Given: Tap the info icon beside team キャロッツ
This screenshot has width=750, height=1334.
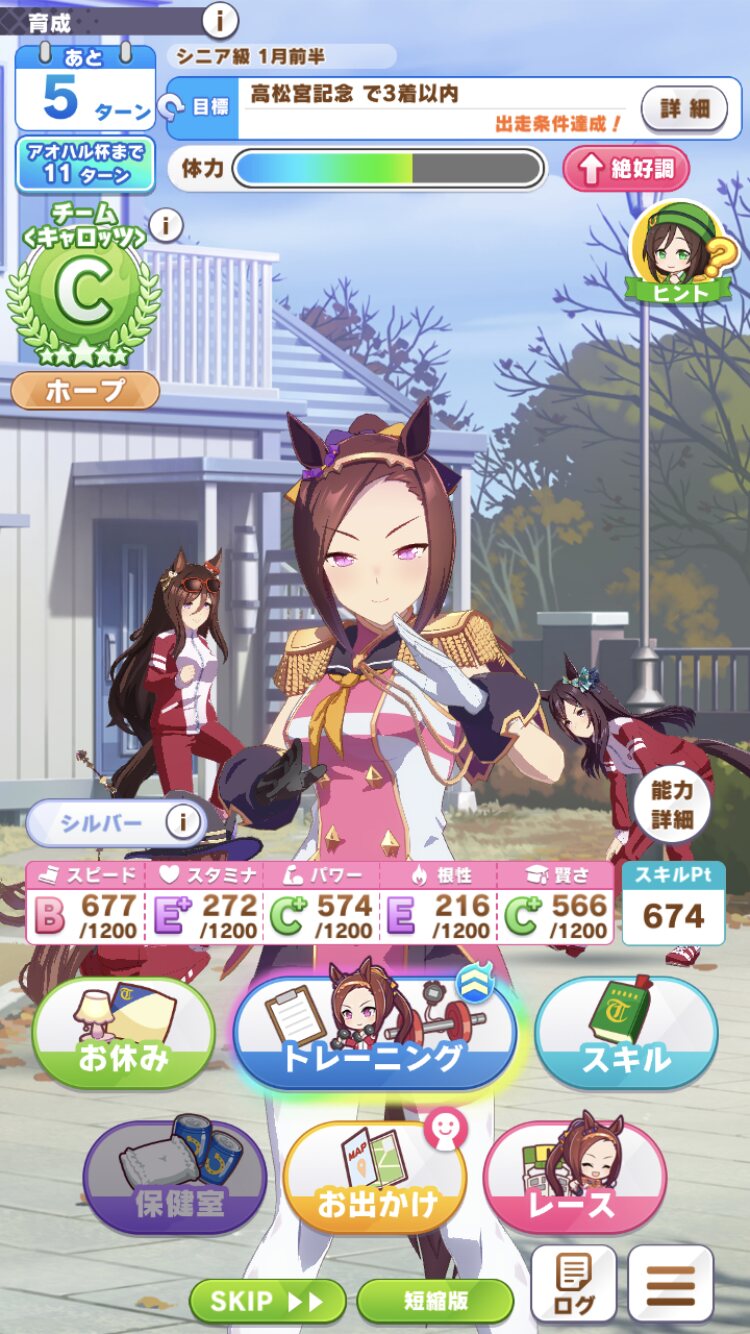Looking at the screenshot, I should (166, 225).
